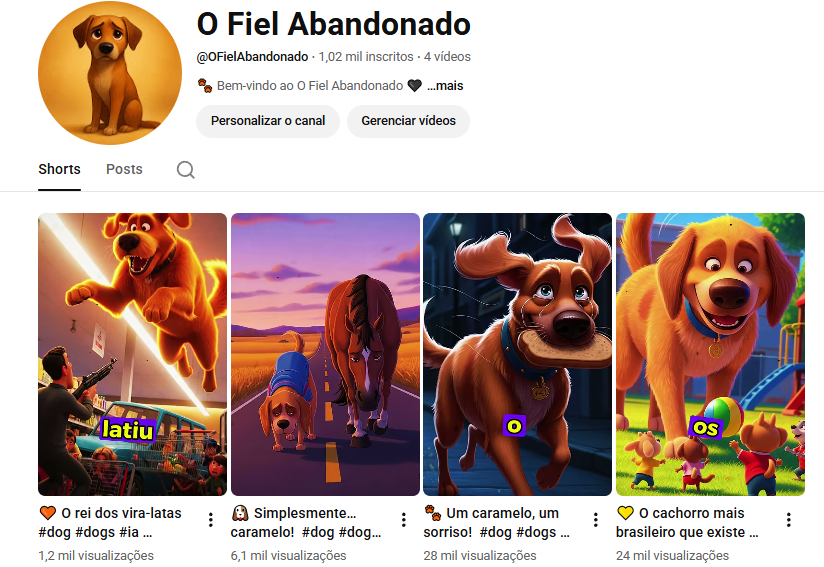This screenshot has height=567, width=824.
Task: Play the short O cachorro mais brasileiro
Action: pos(710,354)
